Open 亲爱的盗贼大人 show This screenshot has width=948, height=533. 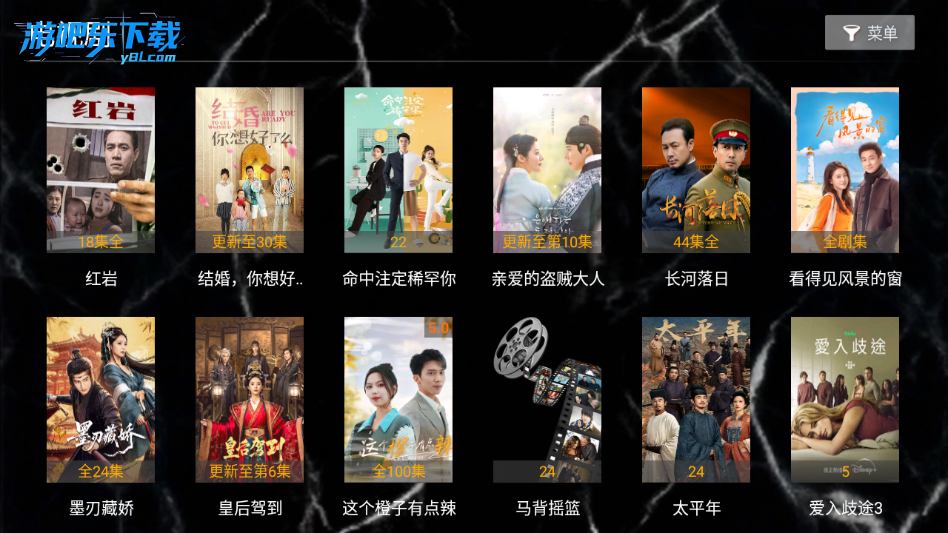click(547, 170)
